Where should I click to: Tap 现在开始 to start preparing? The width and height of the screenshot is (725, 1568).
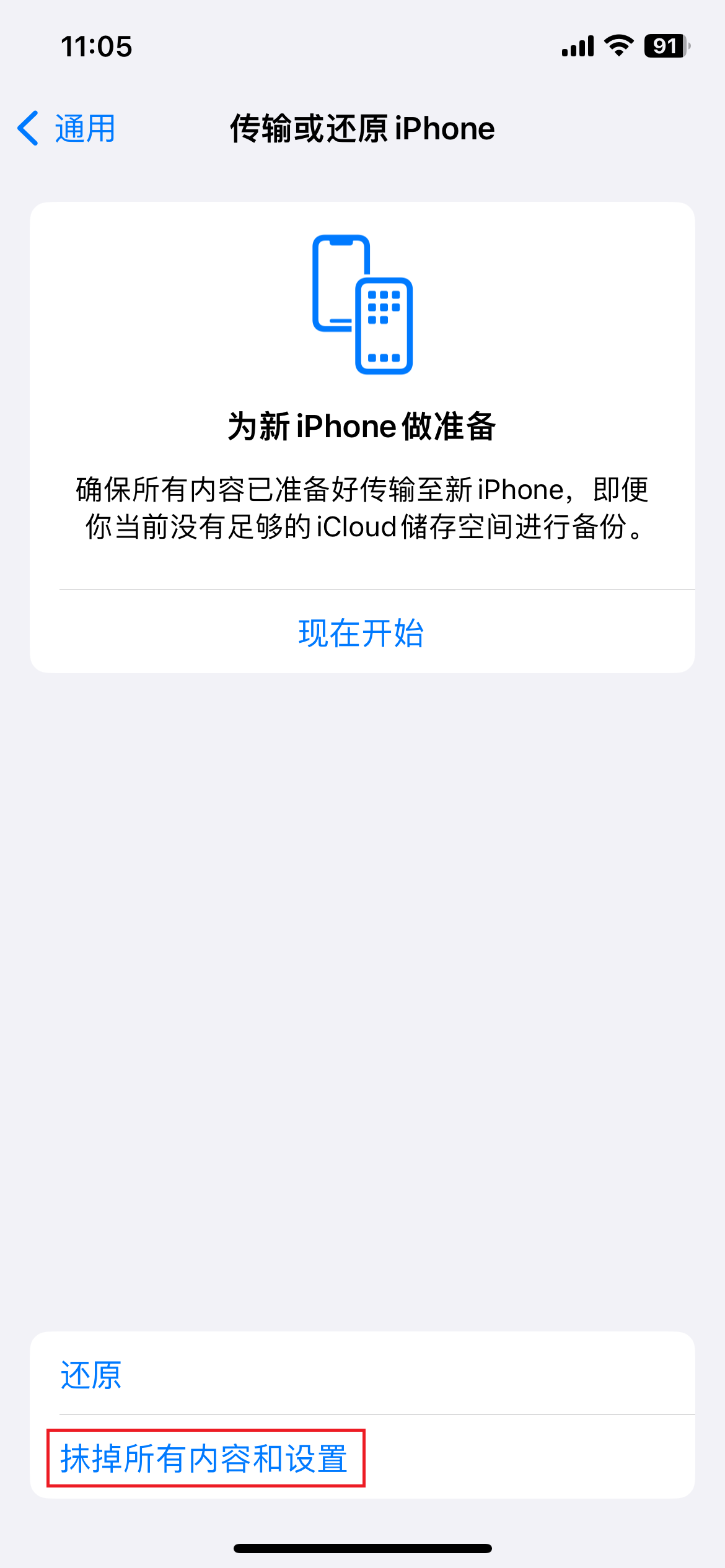click(362, 633)
